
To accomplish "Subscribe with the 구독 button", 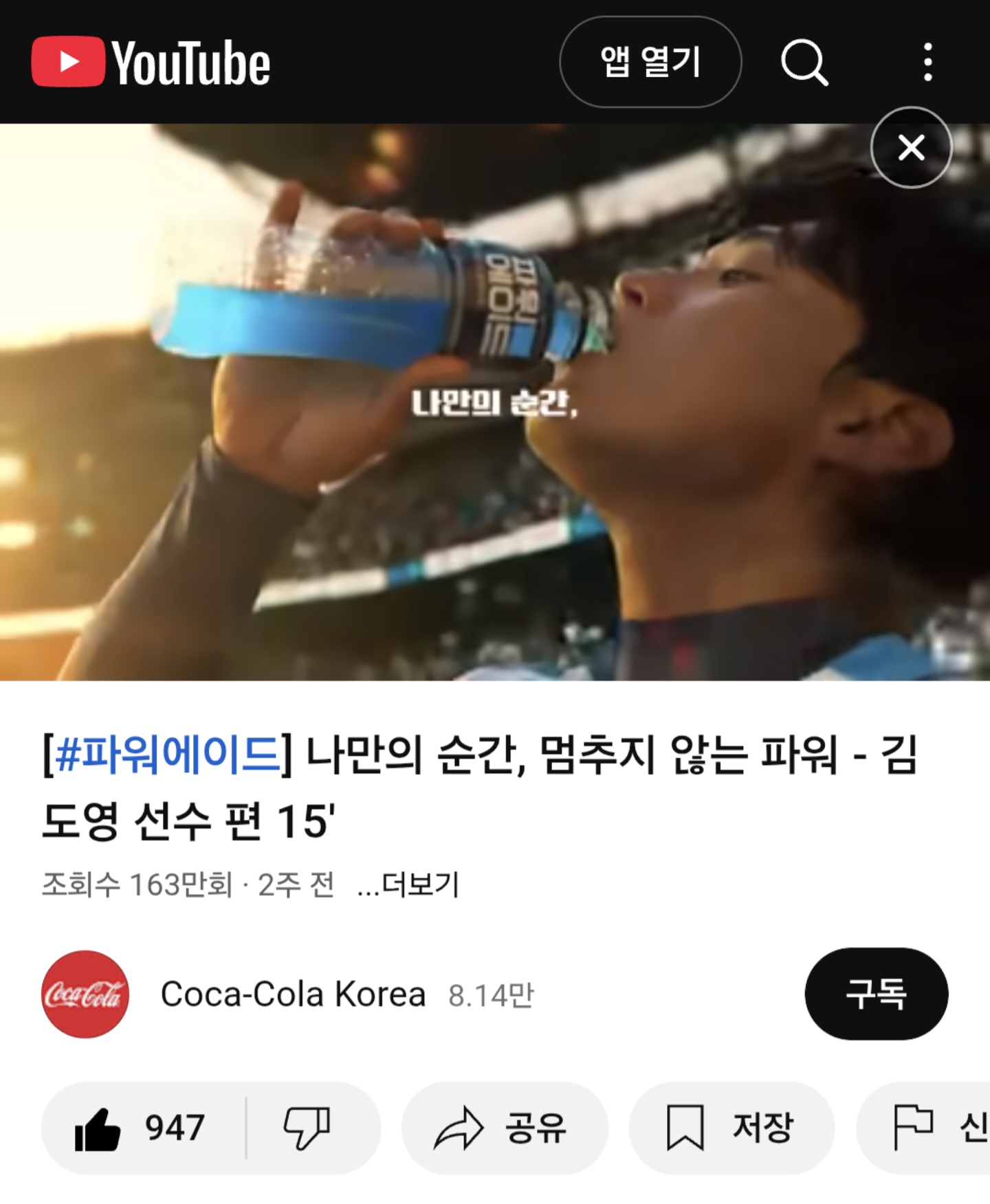I will coord(876,994).
